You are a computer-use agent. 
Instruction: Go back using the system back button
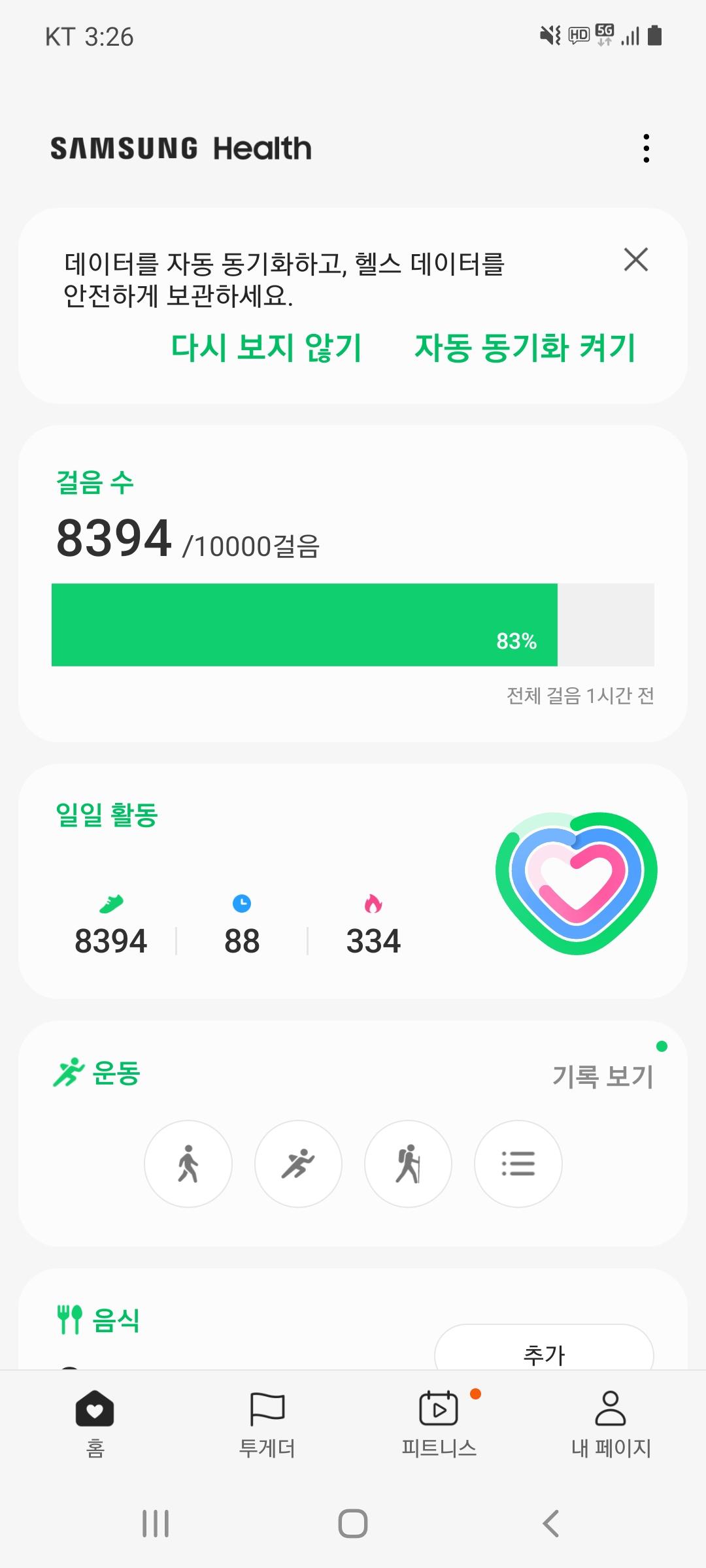coord(551,1524)
